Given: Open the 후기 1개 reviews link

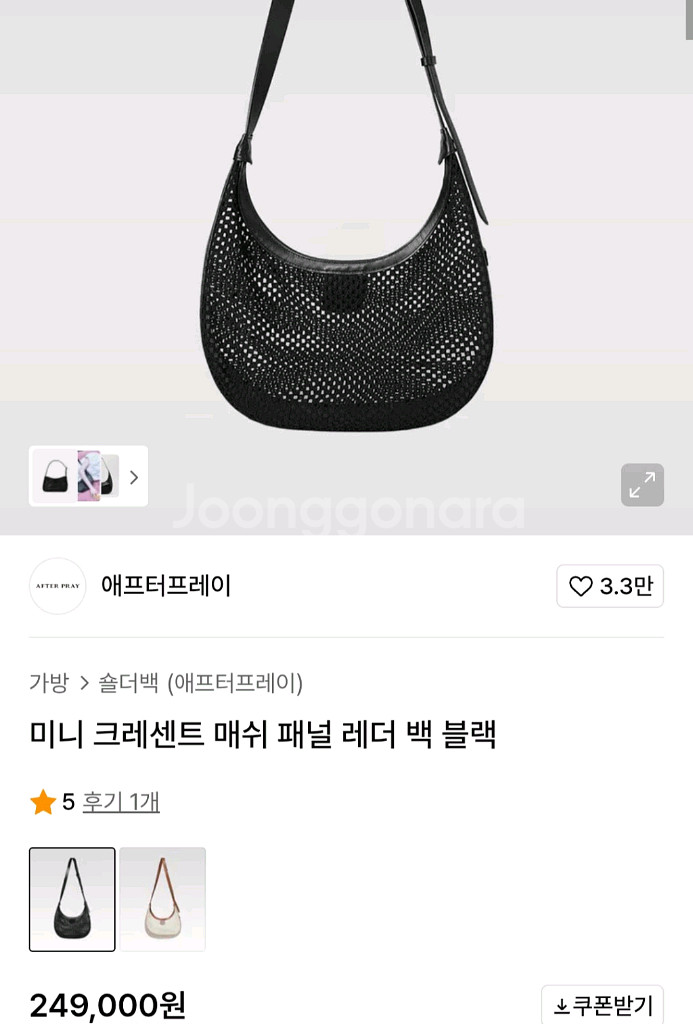Looking at the screenshot, I should 121,801.
